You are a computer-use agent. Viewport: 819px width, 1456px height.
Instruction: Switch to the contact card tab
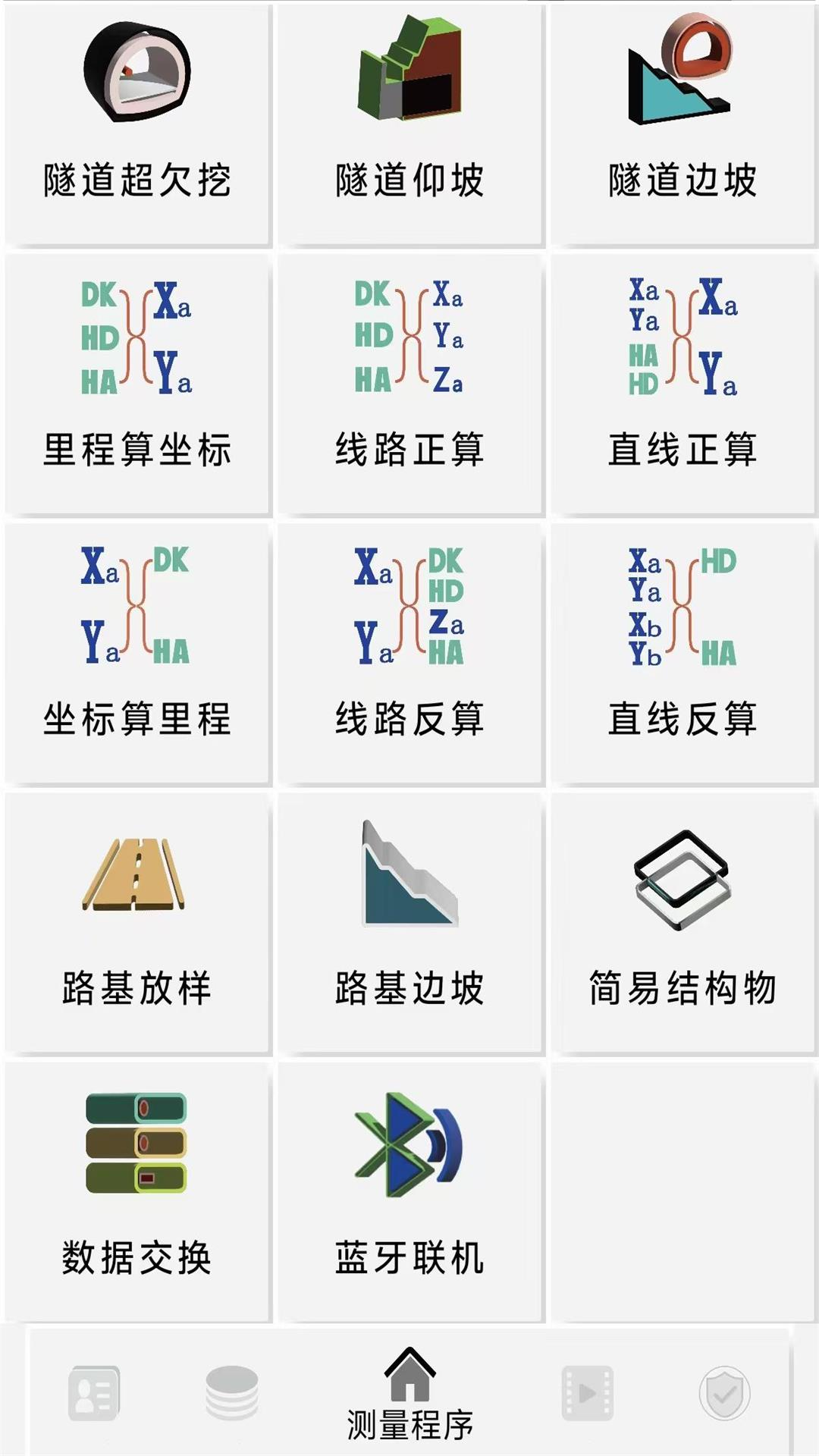click(94, 1393)
